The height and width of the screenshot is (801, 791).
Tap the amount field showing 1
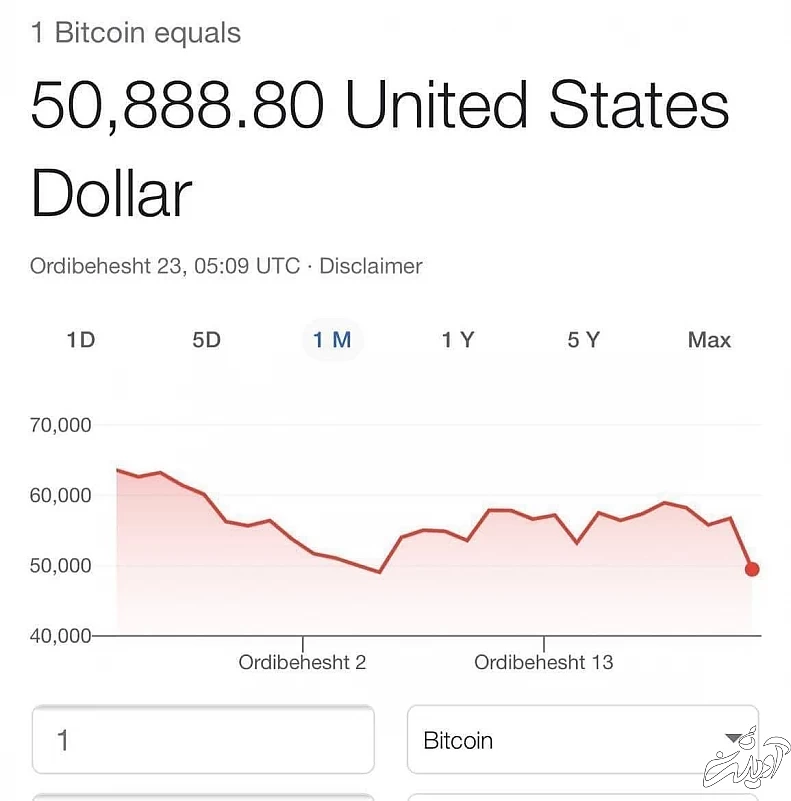click(203, 740)
